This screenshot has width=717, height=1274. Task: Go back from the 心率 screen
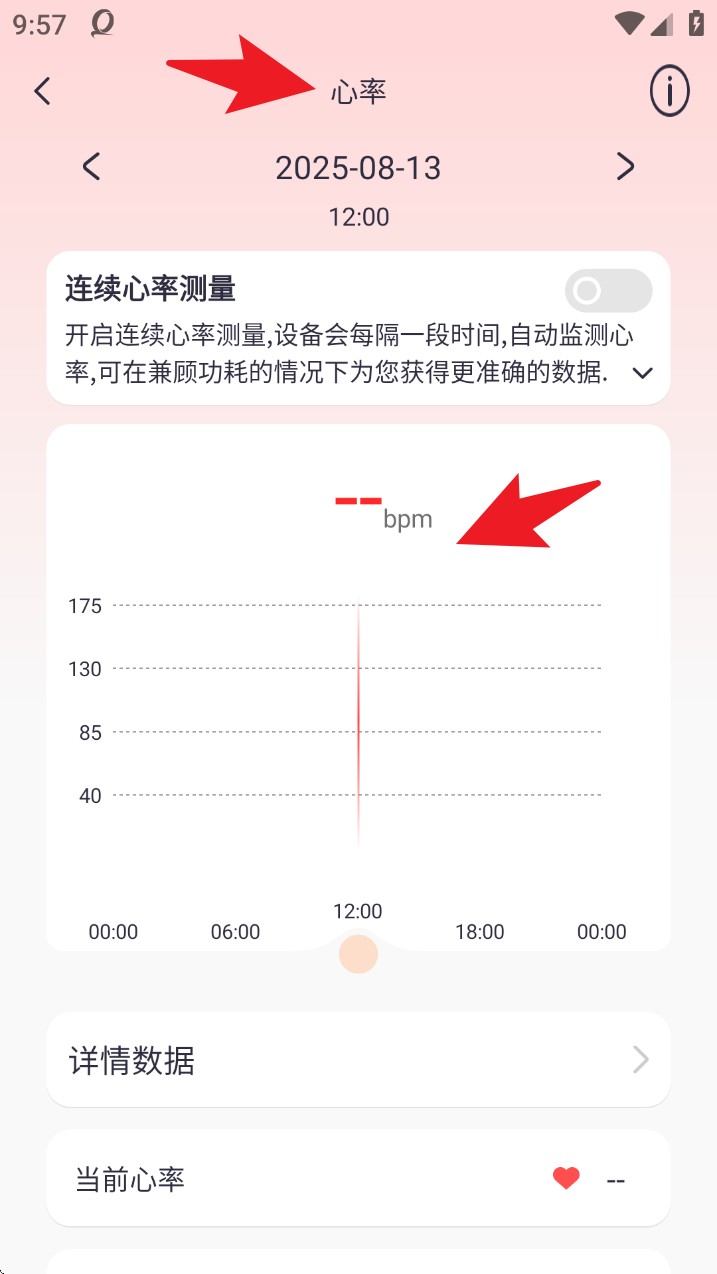[x=42, y=92]
